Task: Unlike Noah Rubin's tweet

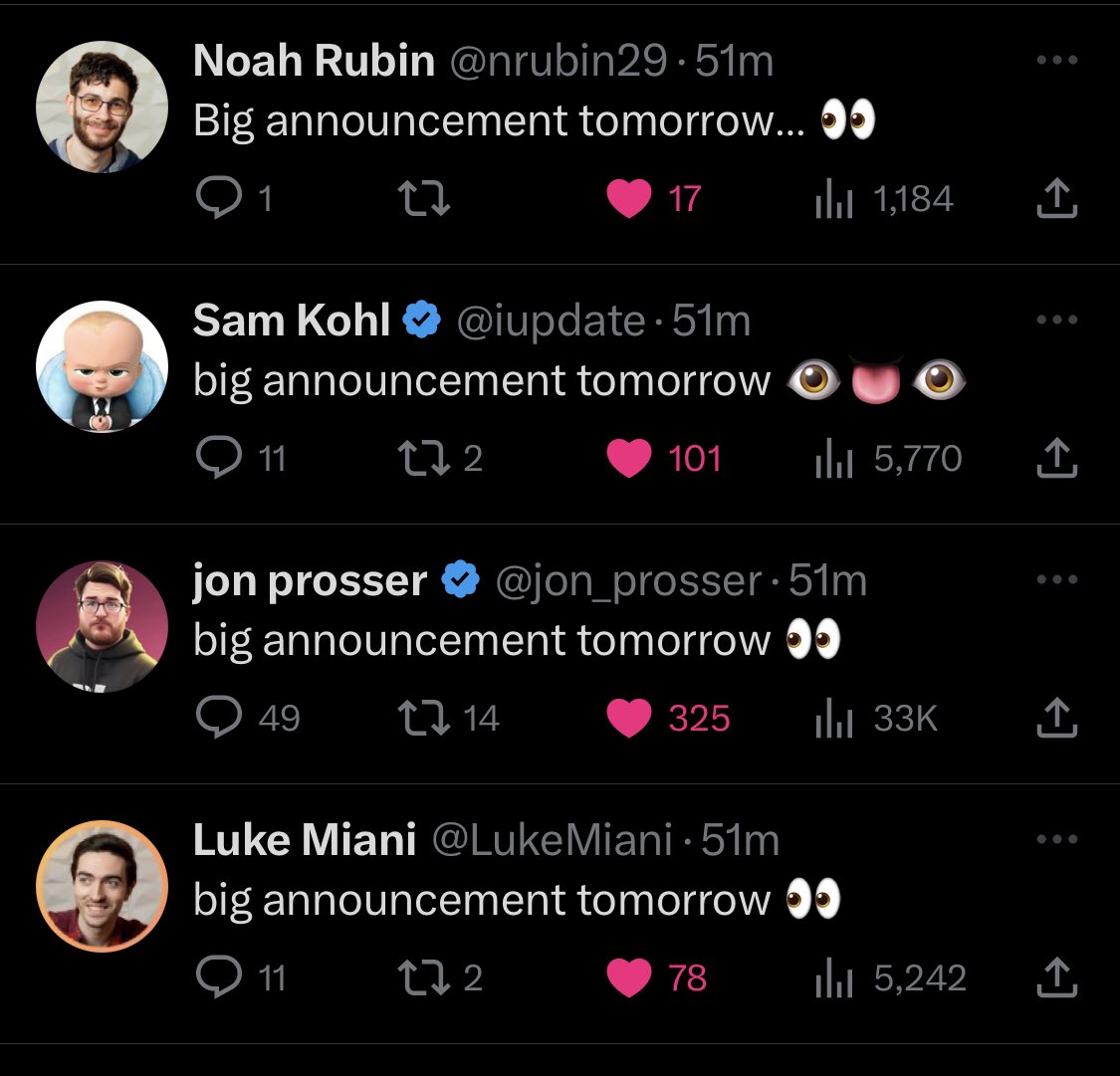Action: click(629, 199)
